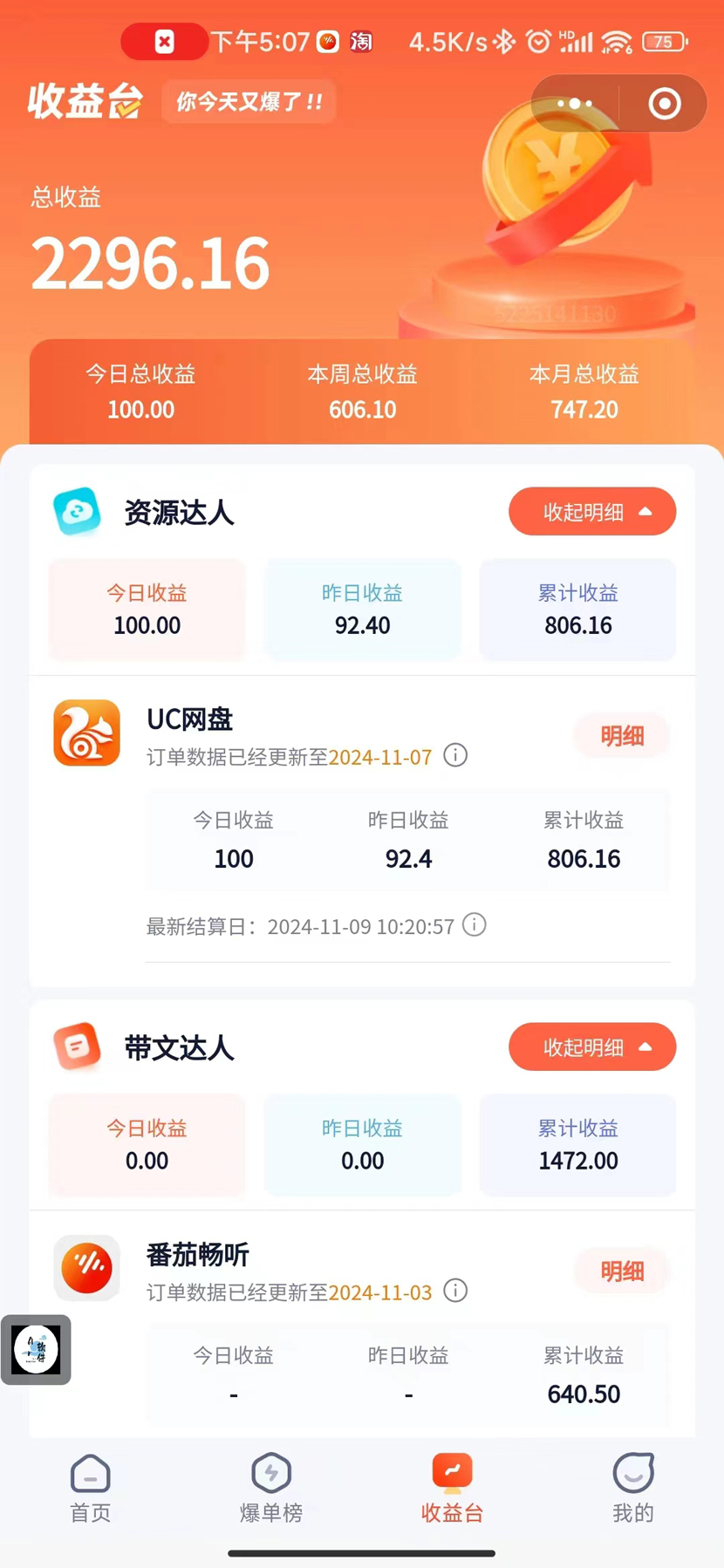Screen dimensions: 724x1568
Task: Open the mini program more options menu
Action: point(575,104)
